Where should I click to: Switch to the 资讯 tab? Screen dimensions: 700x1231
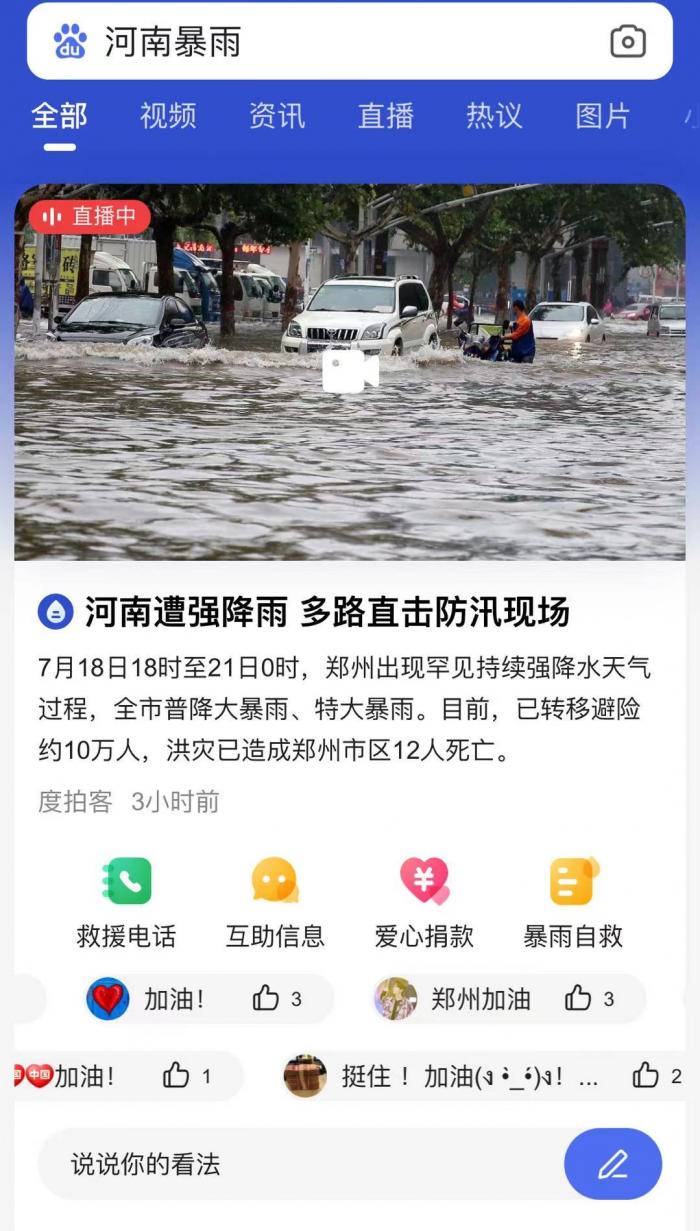pos(277,116)
